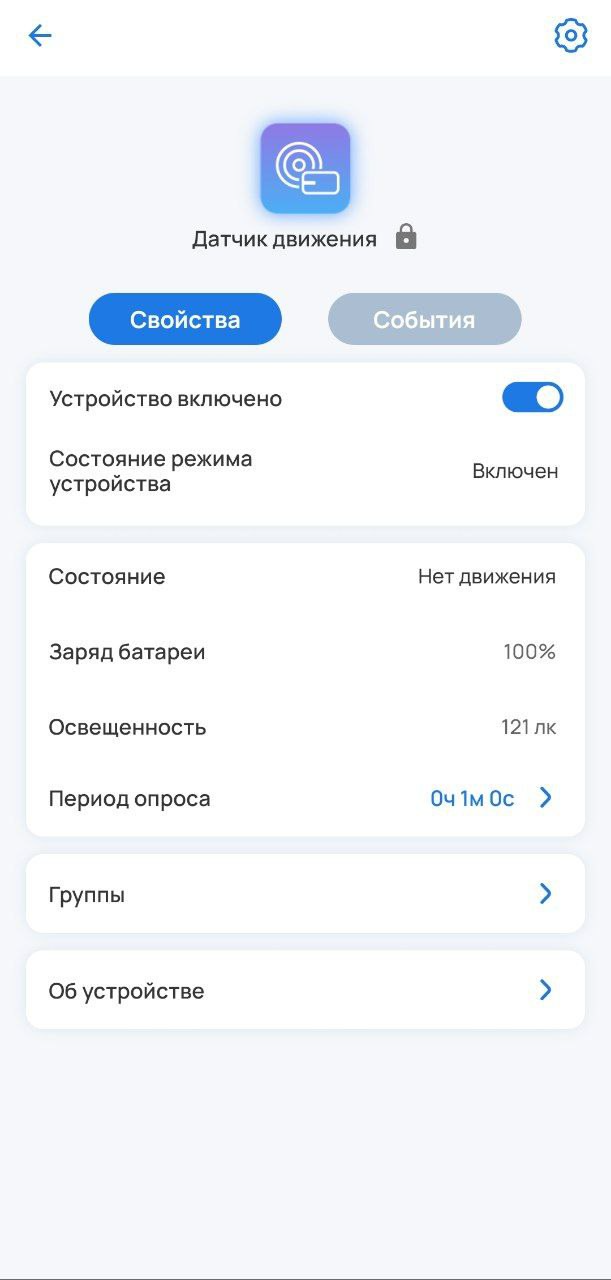611x1280 pixels.
Task: Select the Свойства tab
Action: coord(185,320)
